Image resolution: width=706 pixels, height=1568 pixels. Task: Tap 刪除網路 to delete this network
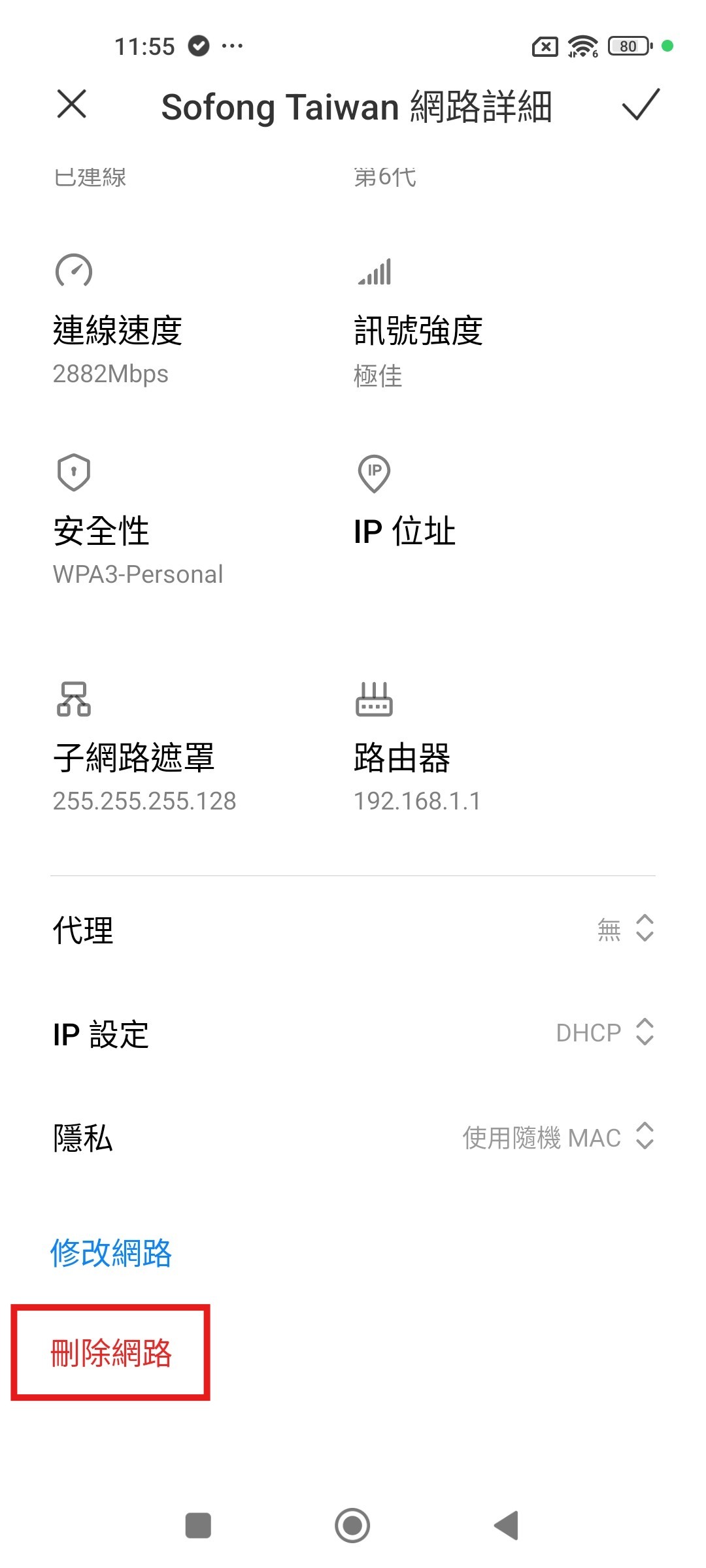(111, 1352)
